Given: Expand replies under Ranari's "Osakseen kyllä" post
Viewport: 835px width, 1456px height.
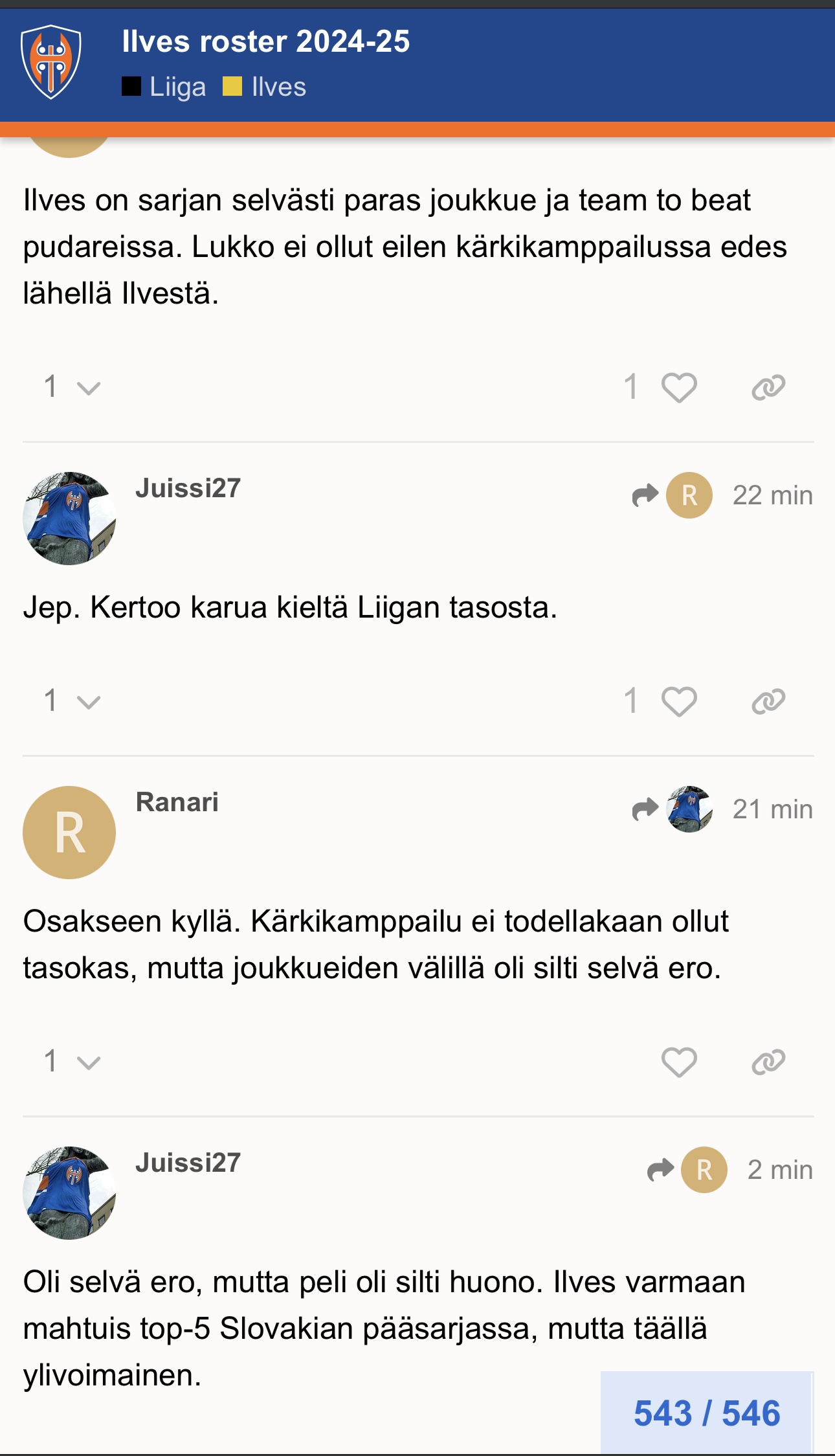Looking at the screenshot, I should (72, 1062).
